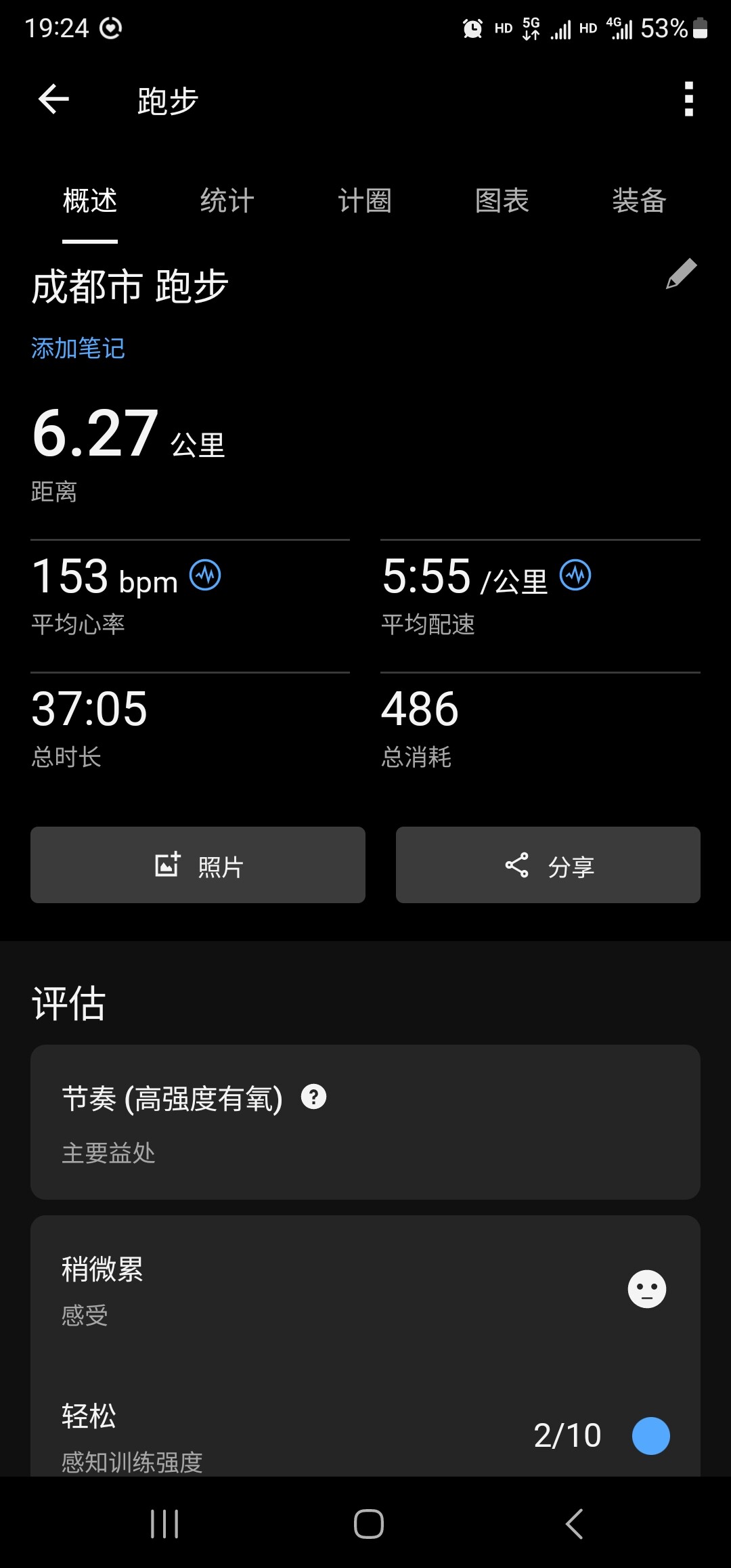
Task: Open the 稍微累 feeling row
Action: coord(365,1290)
